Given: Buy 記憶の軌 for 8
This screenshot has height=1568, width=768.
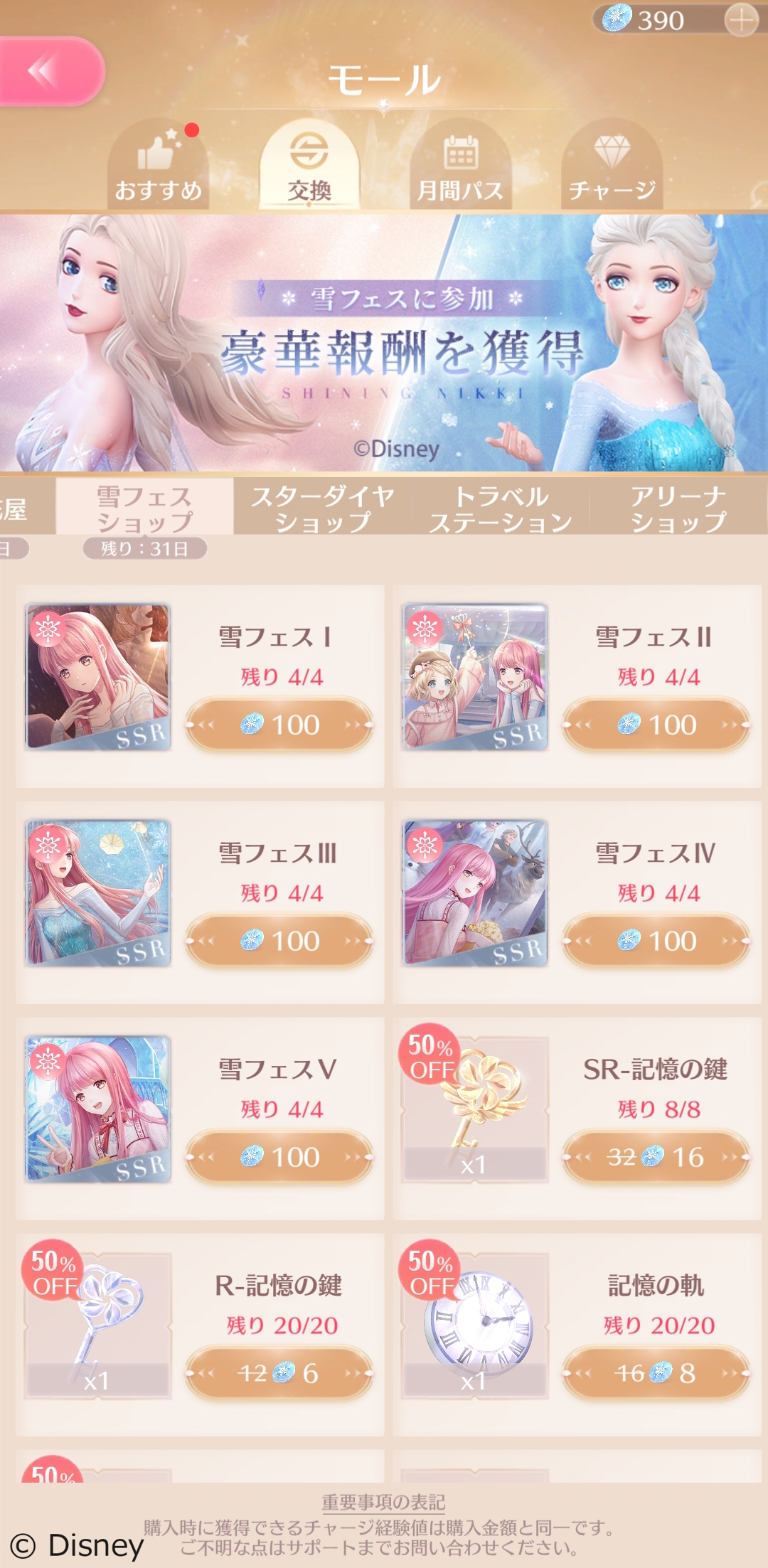Looking at the screenshot, I should tap(656, 1373).
